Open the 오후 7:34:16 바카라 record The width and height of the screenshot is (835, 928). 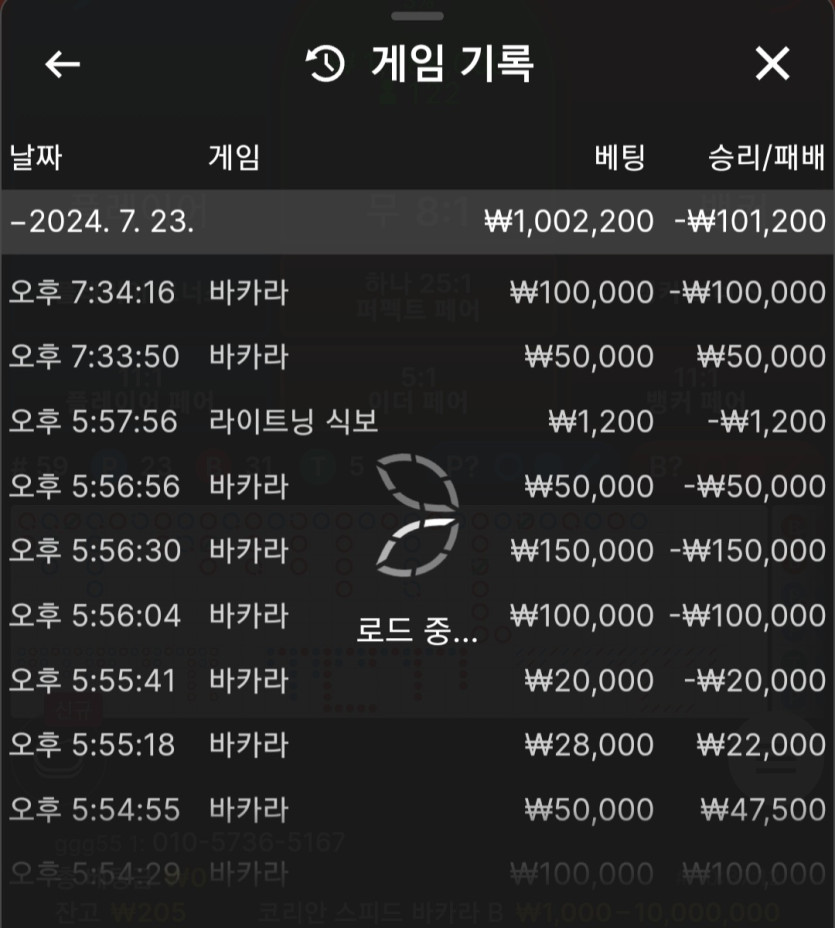[417, 292]
